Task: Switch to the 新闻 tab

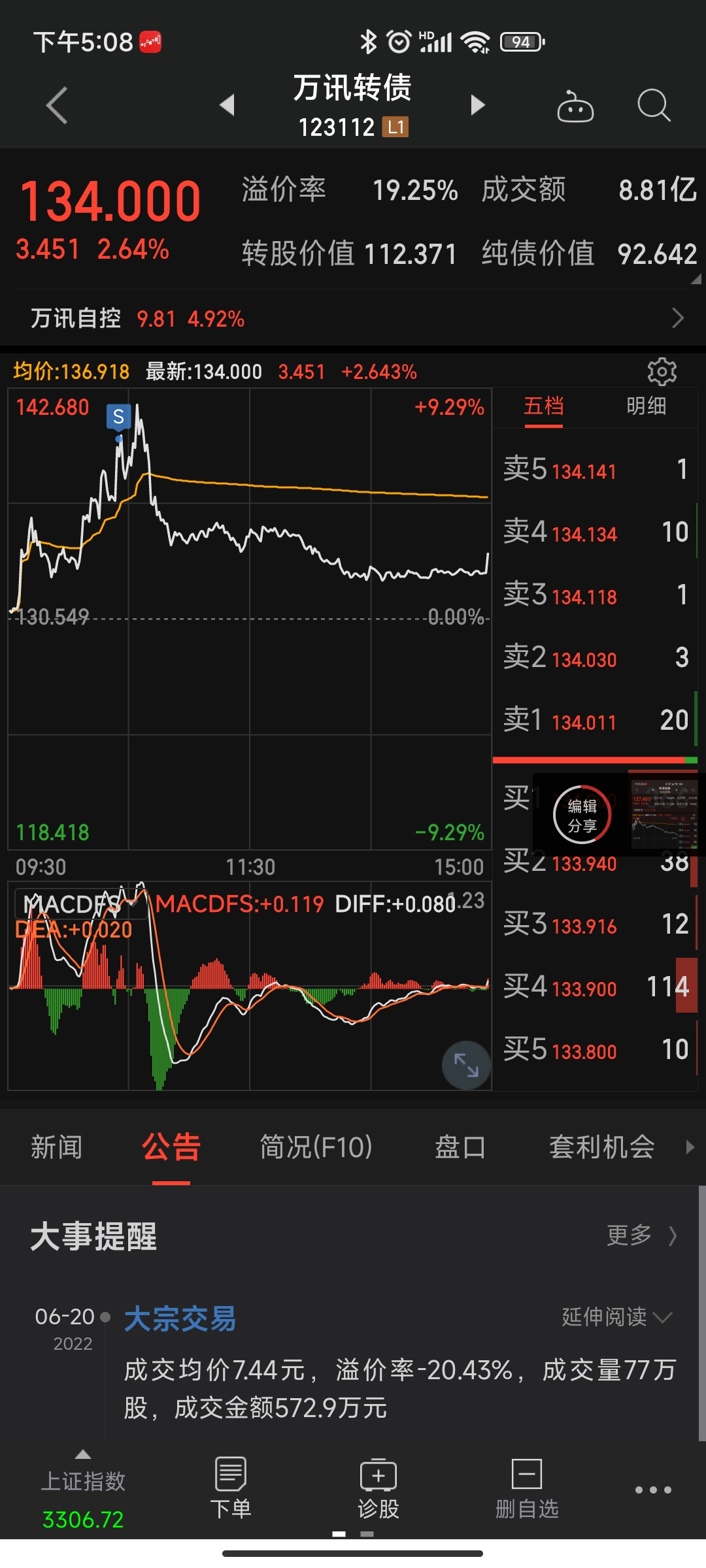Action: (x=57, y=1147)
